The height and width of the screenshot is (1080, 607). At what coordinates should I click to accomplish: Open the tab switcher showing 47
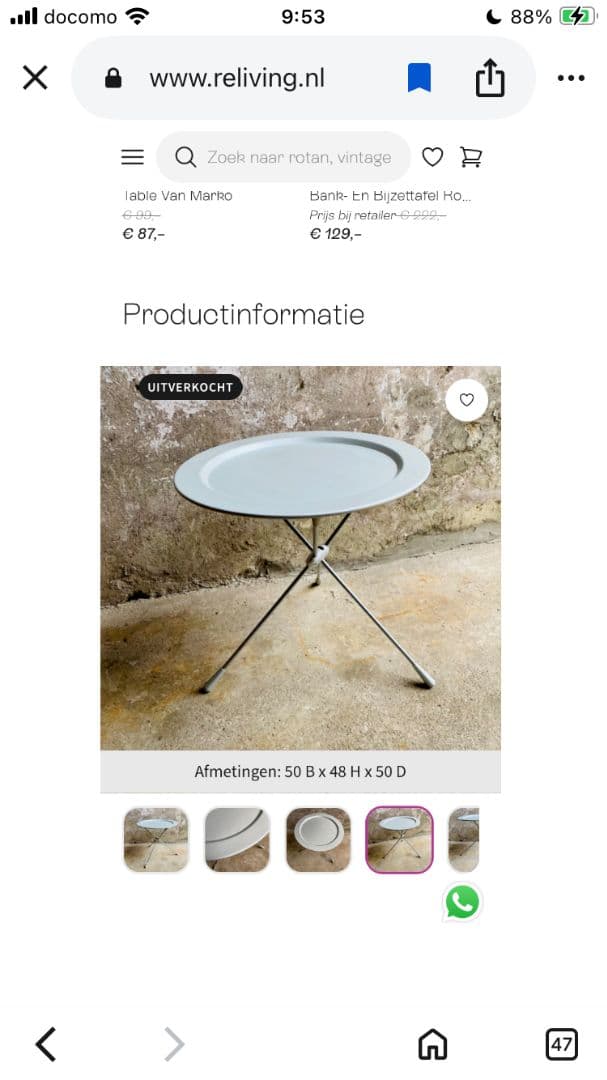tap(562, 1045)
